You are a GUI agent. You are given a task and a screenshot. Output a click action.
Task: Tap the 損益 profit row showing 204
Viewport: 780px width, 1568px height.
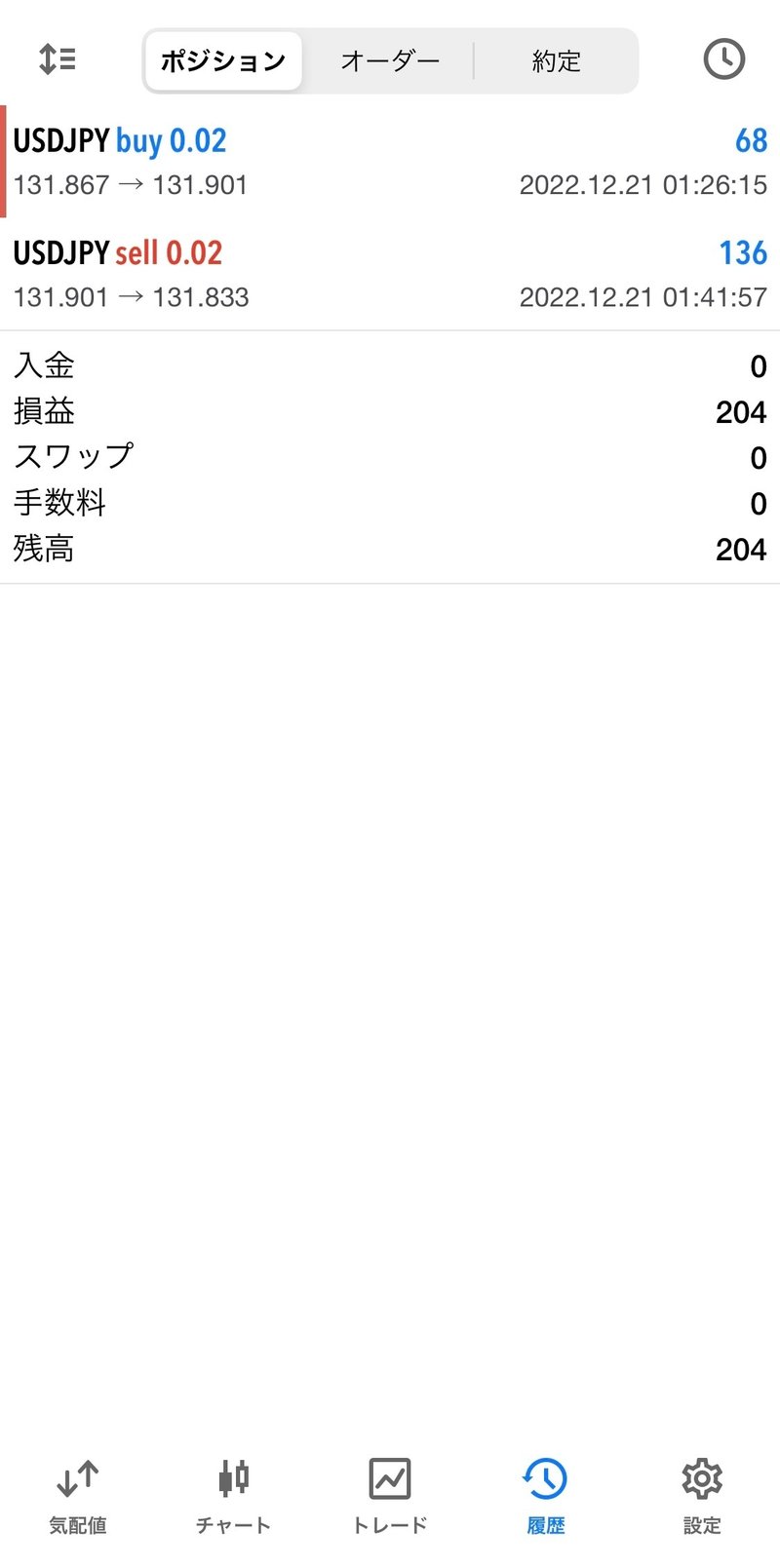[390, 411]
